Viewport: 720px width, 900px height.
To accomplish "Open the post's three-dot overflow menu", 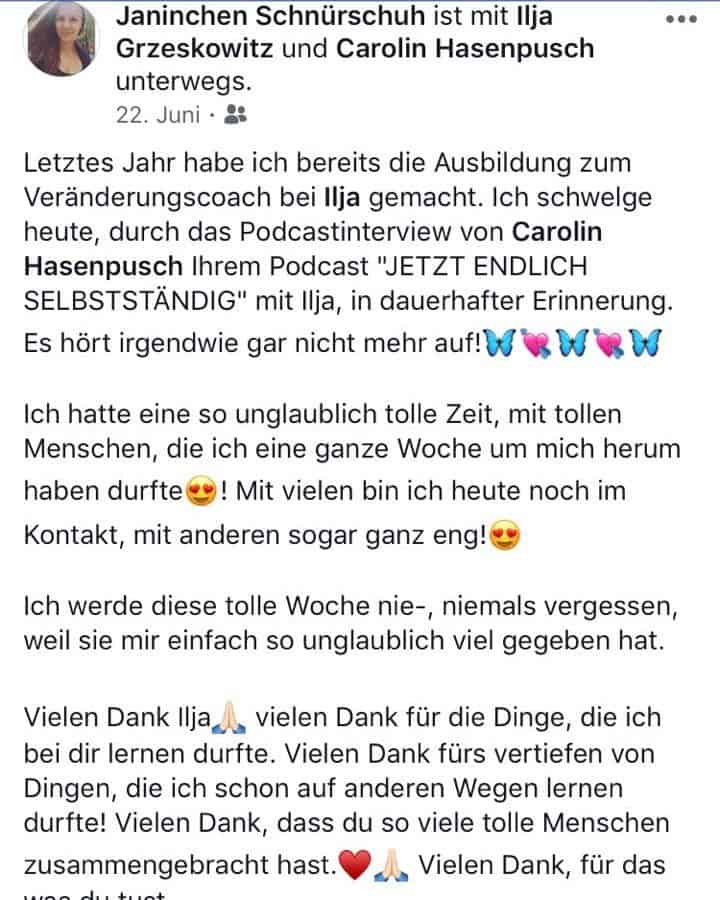I will tap(681, 19).
